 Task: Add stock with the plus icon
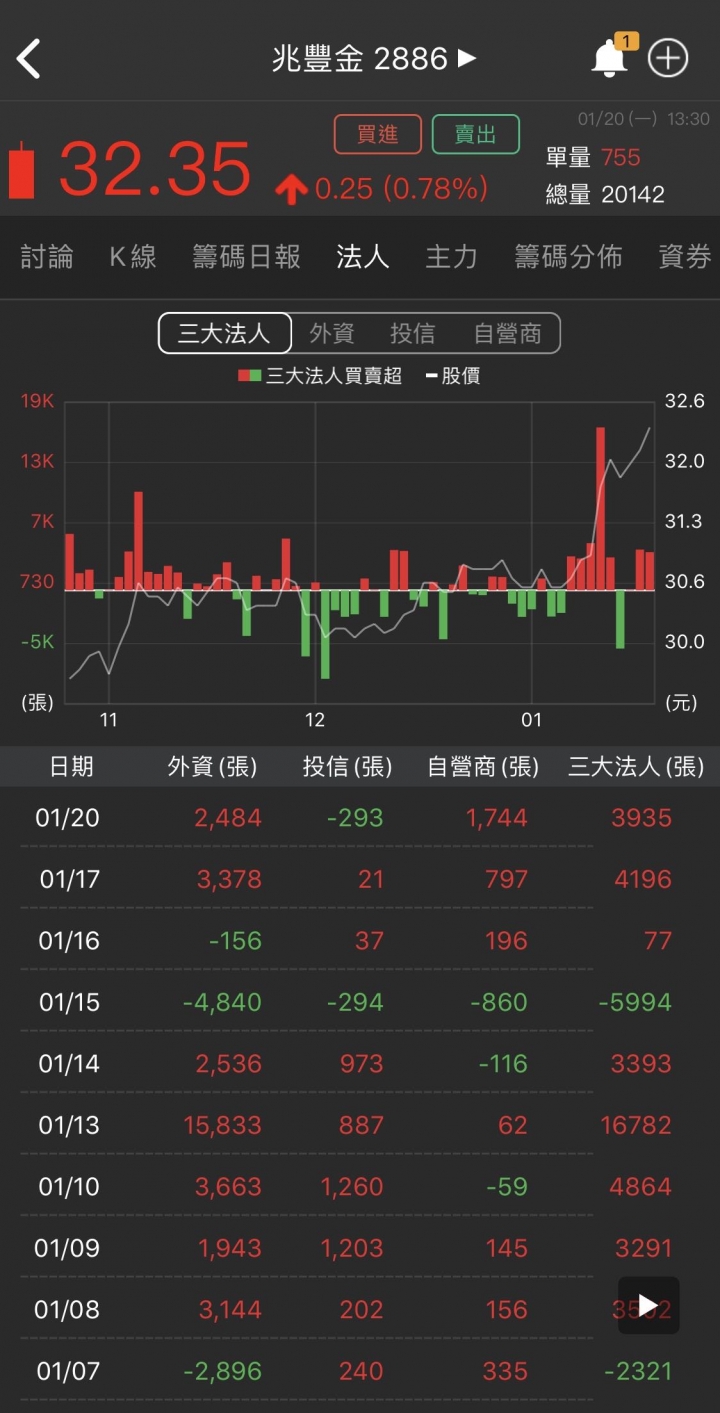[668, 59]
